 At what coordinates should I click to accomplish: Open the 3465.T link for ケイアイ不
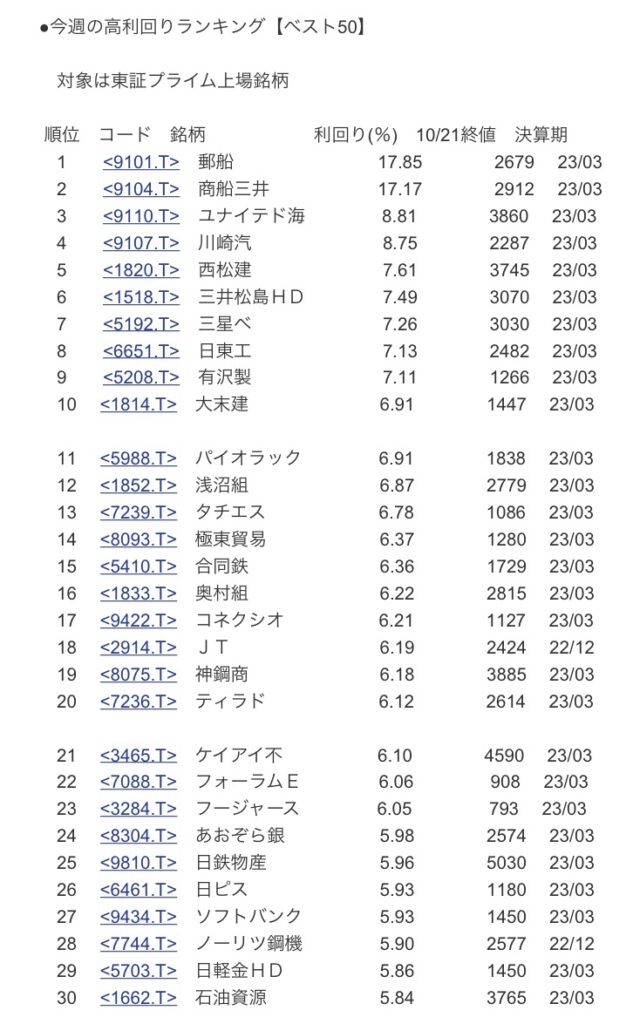pyautogui.click(x=138, y=756)
